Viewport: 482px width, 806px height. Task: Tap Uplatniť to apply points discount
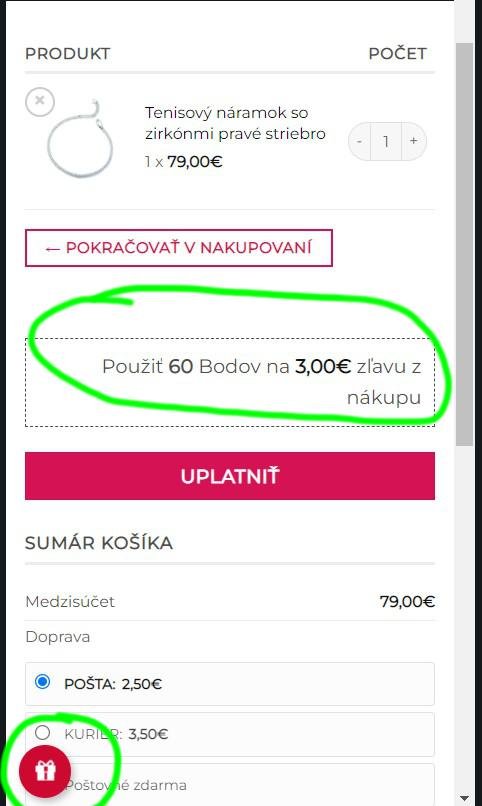click(230, 476)
